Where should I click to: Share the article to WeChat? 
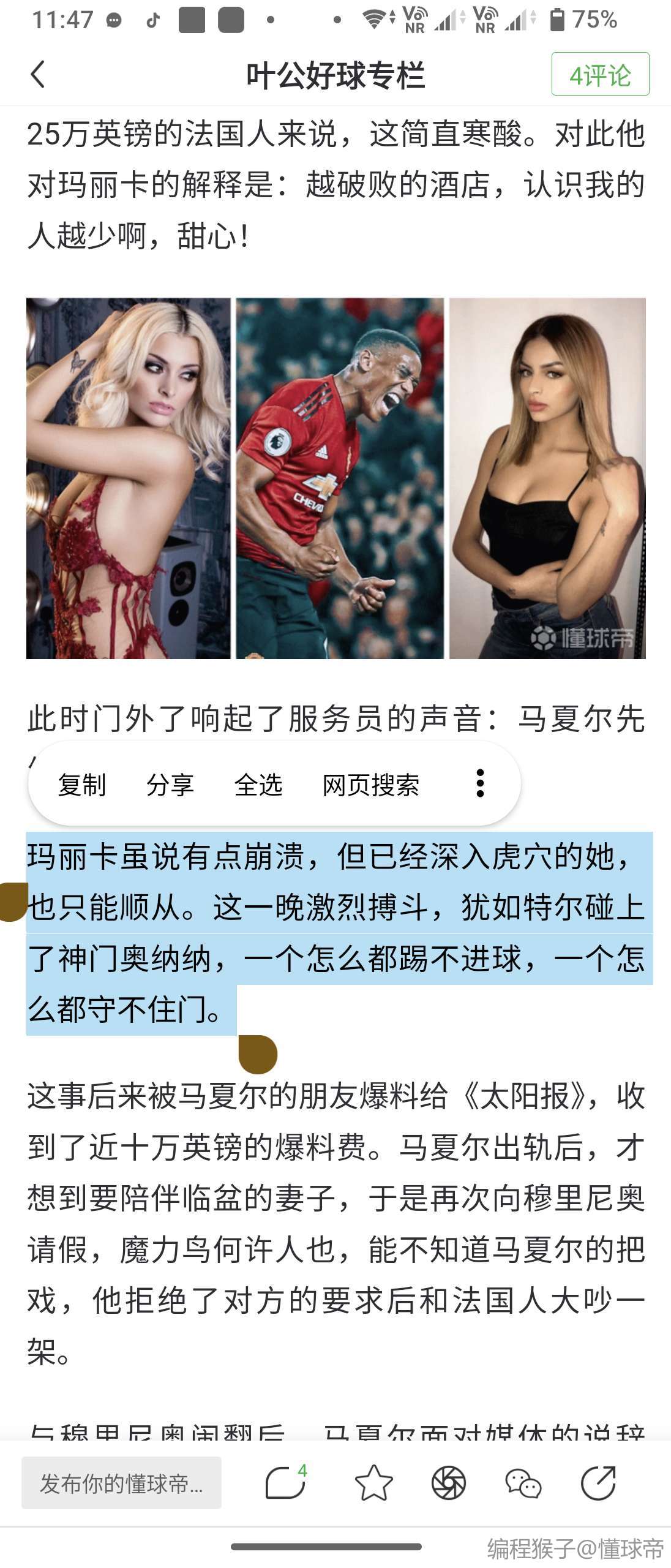tap(523, 1483)
